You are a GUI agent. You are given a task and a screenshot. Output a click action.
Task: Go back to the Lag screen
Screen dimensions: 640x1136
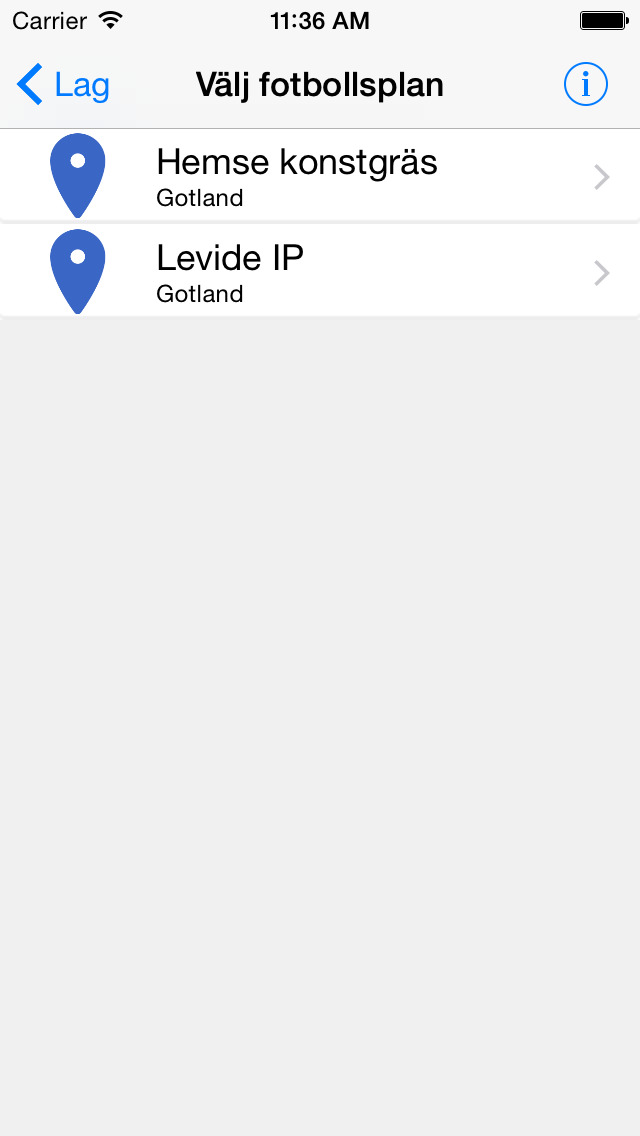click(x=63, y=85)
